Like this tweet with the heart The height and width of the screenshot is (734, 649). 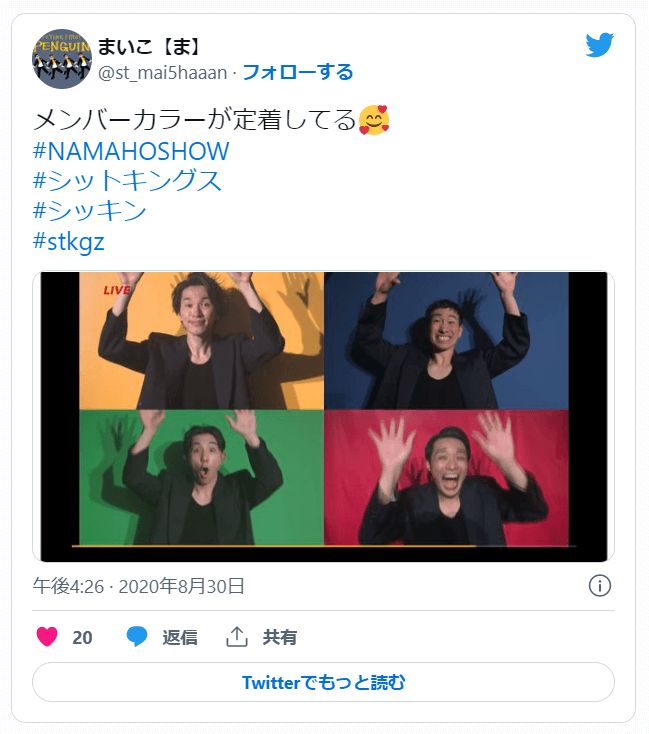coord(47,637)
